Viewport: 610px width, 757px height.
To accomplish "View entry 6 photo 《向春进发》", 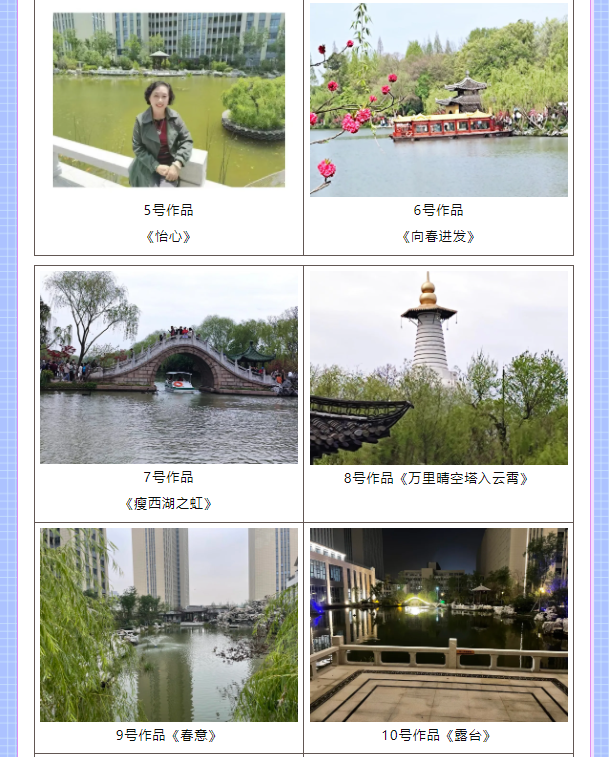I will 438,100.
